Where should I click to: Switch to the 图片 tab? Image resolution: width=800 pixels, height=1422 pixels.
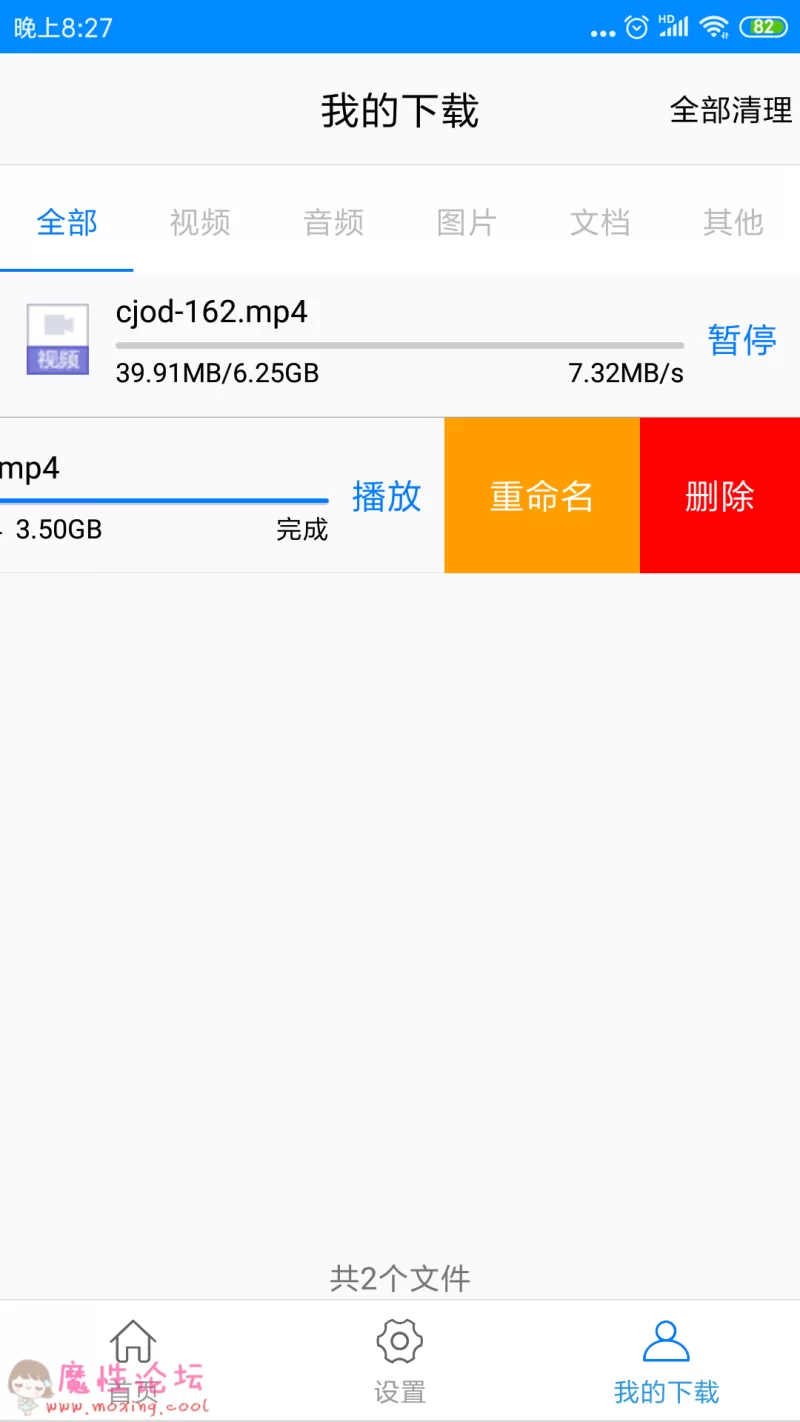(x=467, y=221)
